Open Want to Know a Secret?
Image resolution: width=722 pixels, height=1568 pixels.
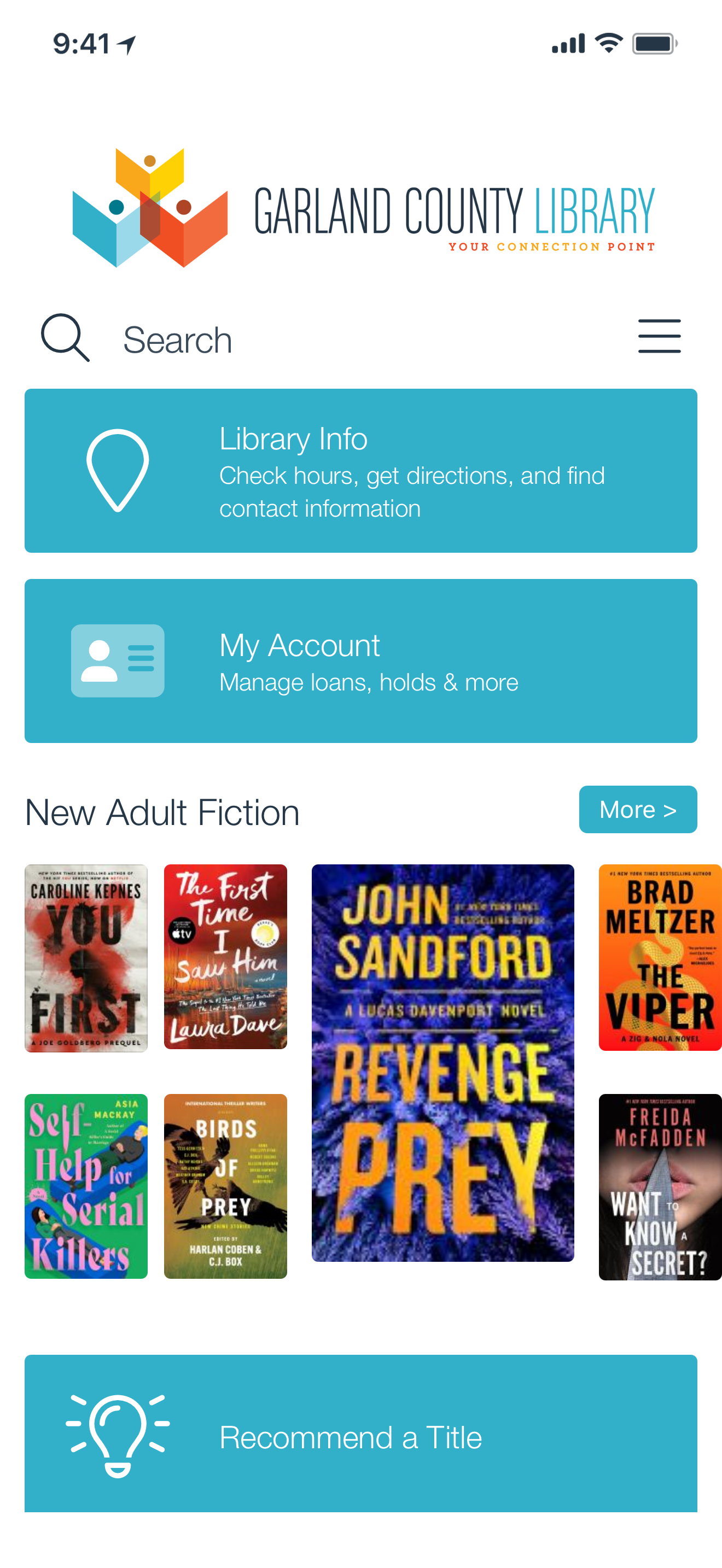(660, 1187)
